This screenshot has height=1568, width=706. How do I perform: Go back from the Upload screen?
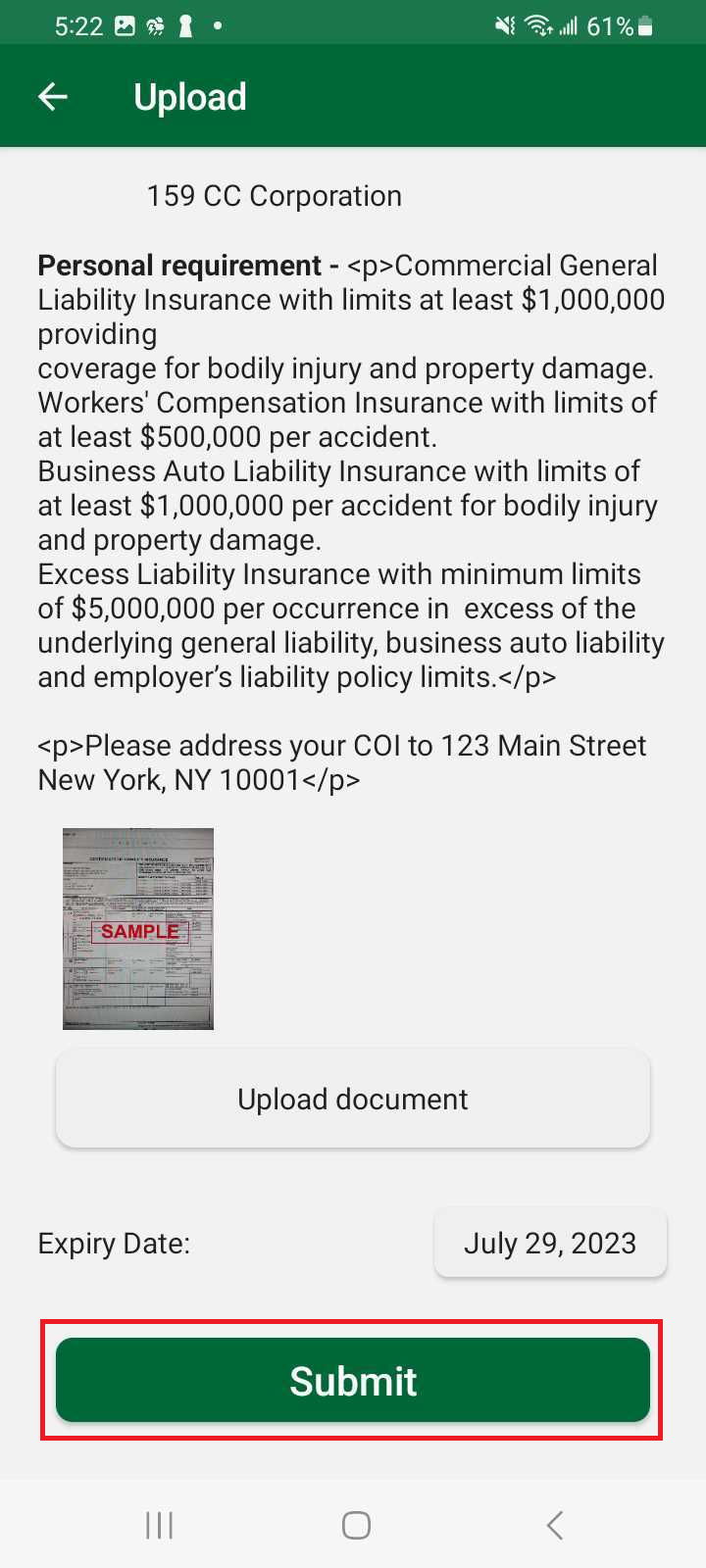coord(53,96)
